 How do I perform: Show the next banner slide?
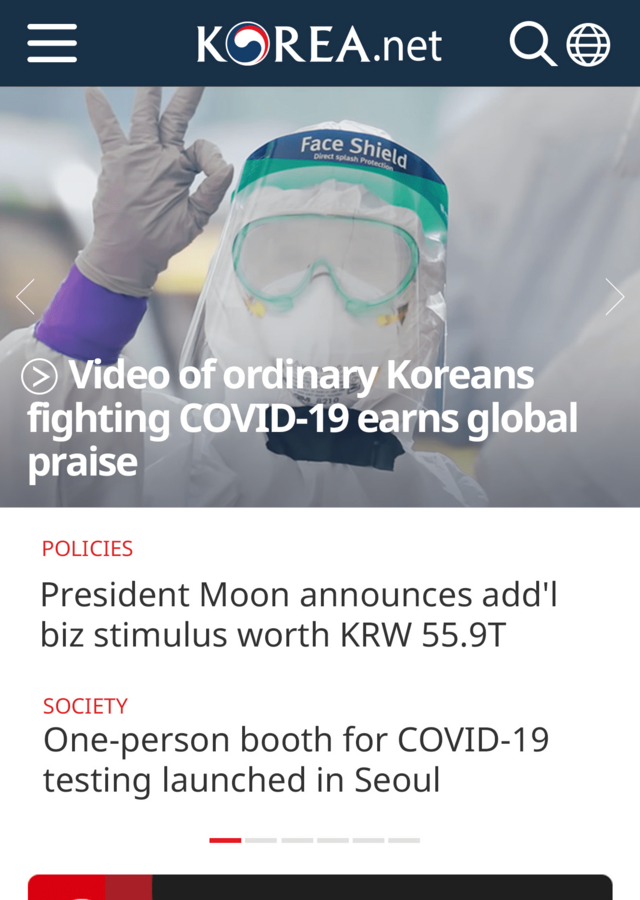coord(614,297)
